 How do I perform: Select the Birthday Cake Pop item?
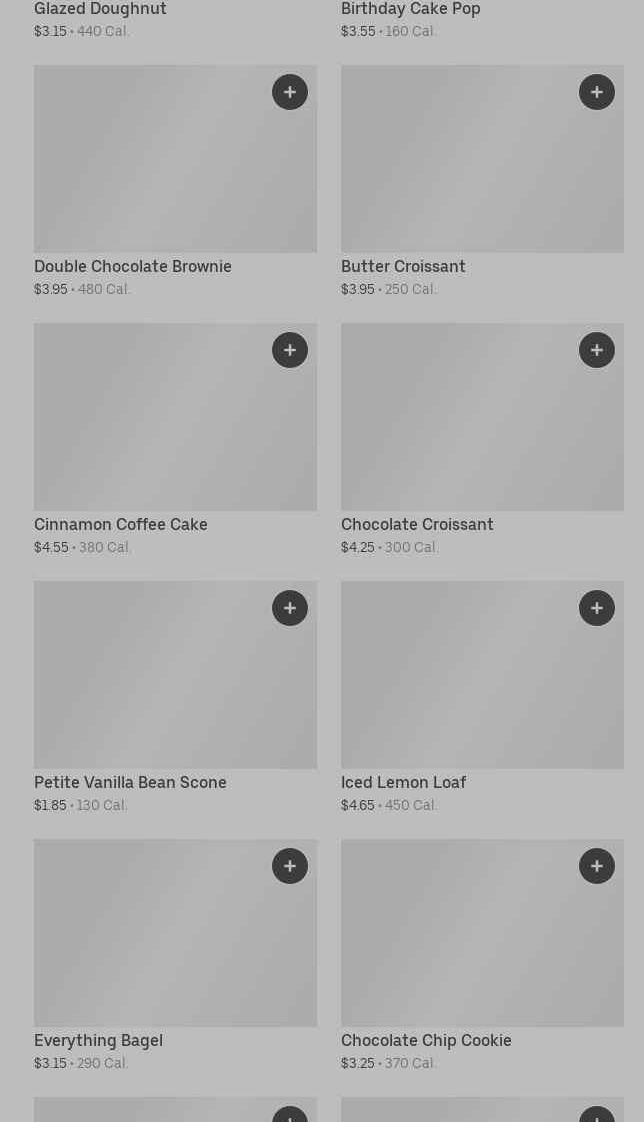(410, 9)
